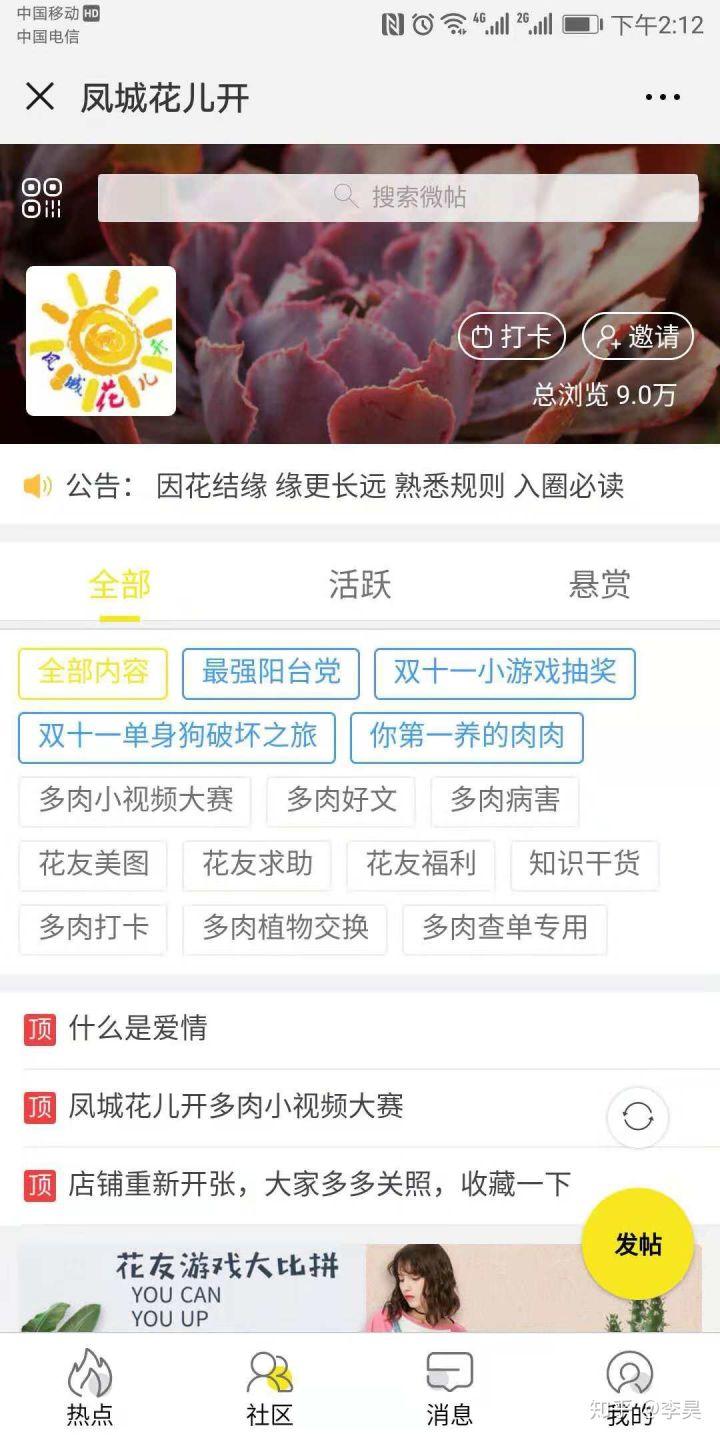Select the 最强阳台党 chip
This screenshot has width=720, height=1440.
tap(271, 673)
